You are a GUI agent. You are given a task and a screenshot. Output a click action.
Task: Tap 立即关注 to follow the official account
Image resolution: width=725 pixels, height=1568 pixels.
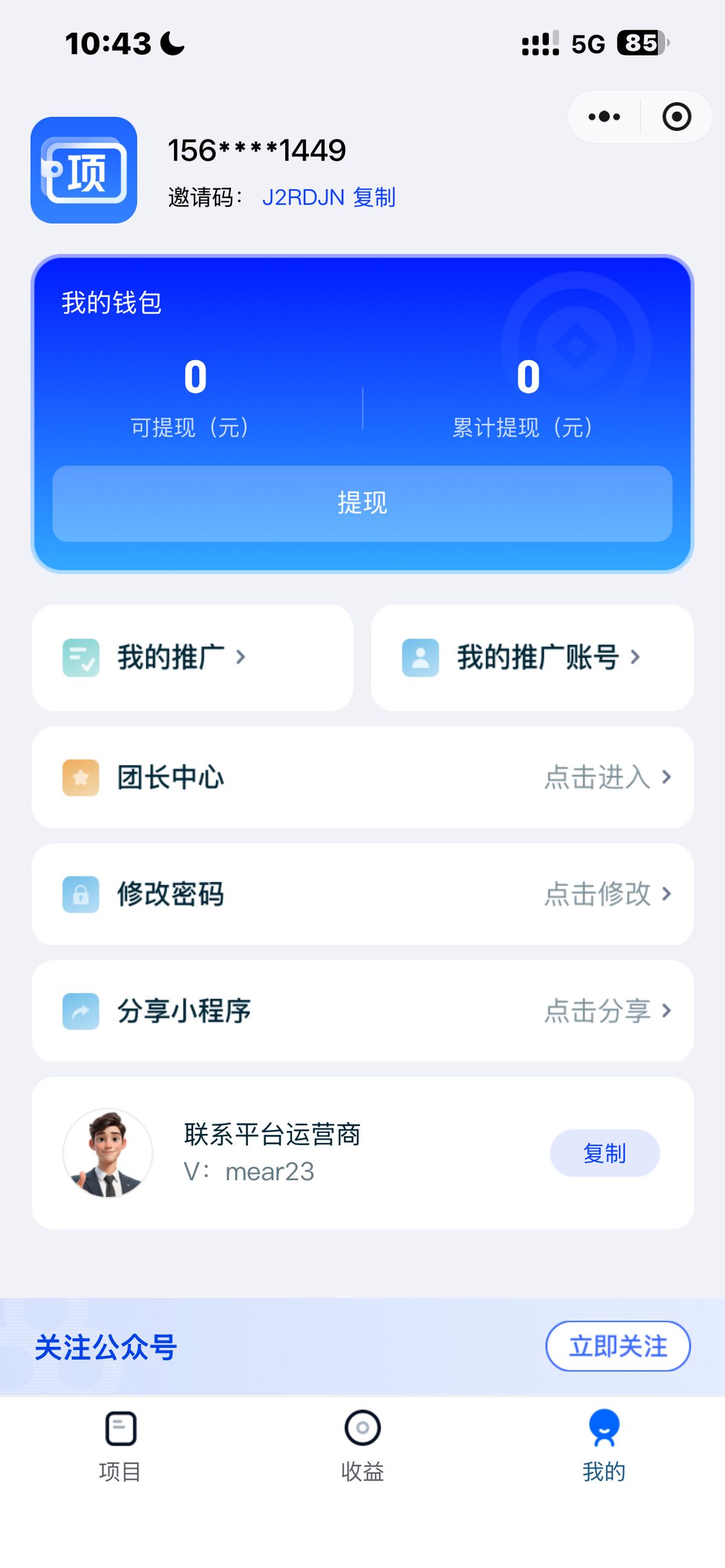click(x=618, y=1346)
